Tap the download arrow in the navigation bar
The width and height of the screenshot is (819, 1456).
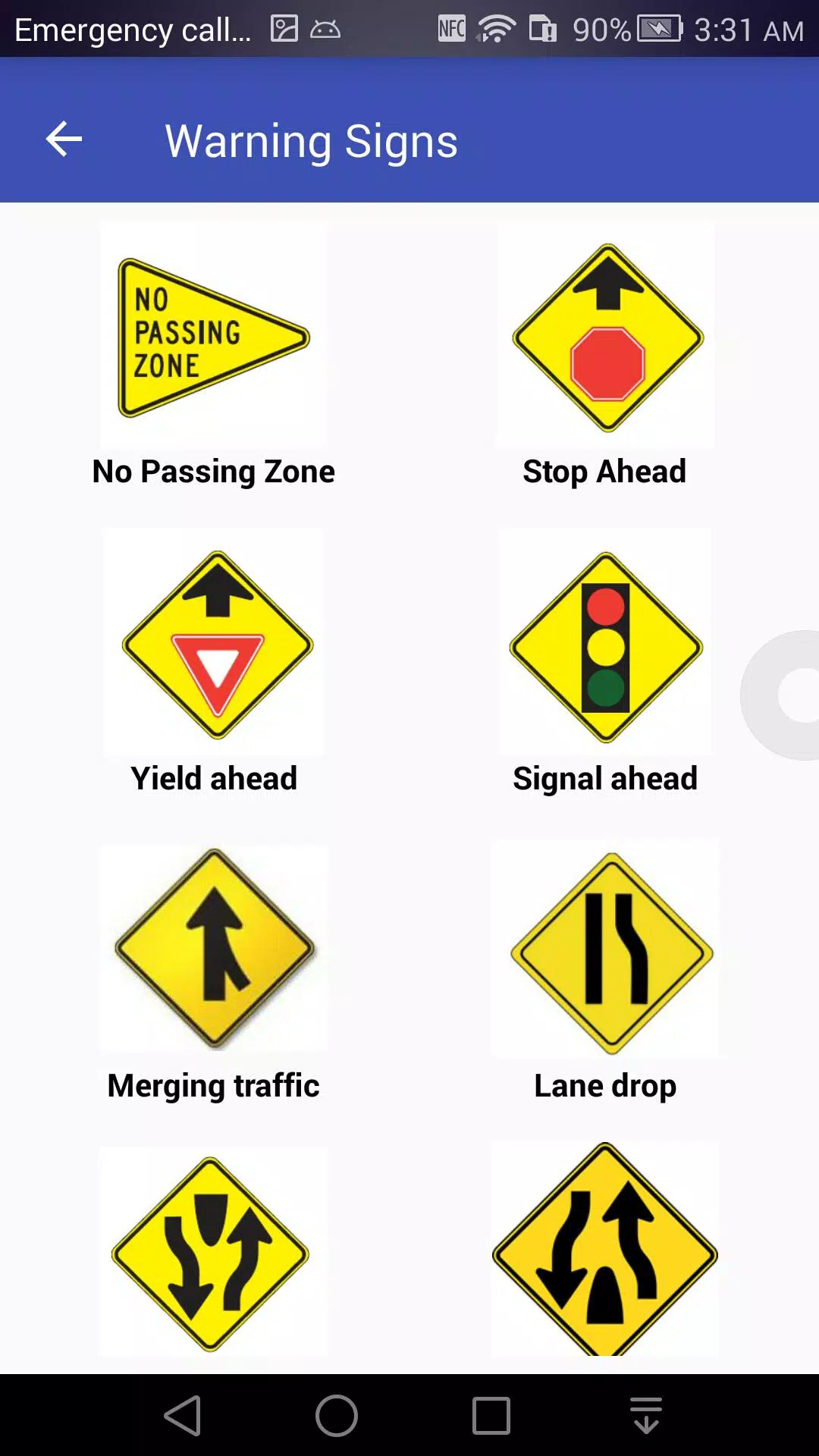coord(646,1414)
